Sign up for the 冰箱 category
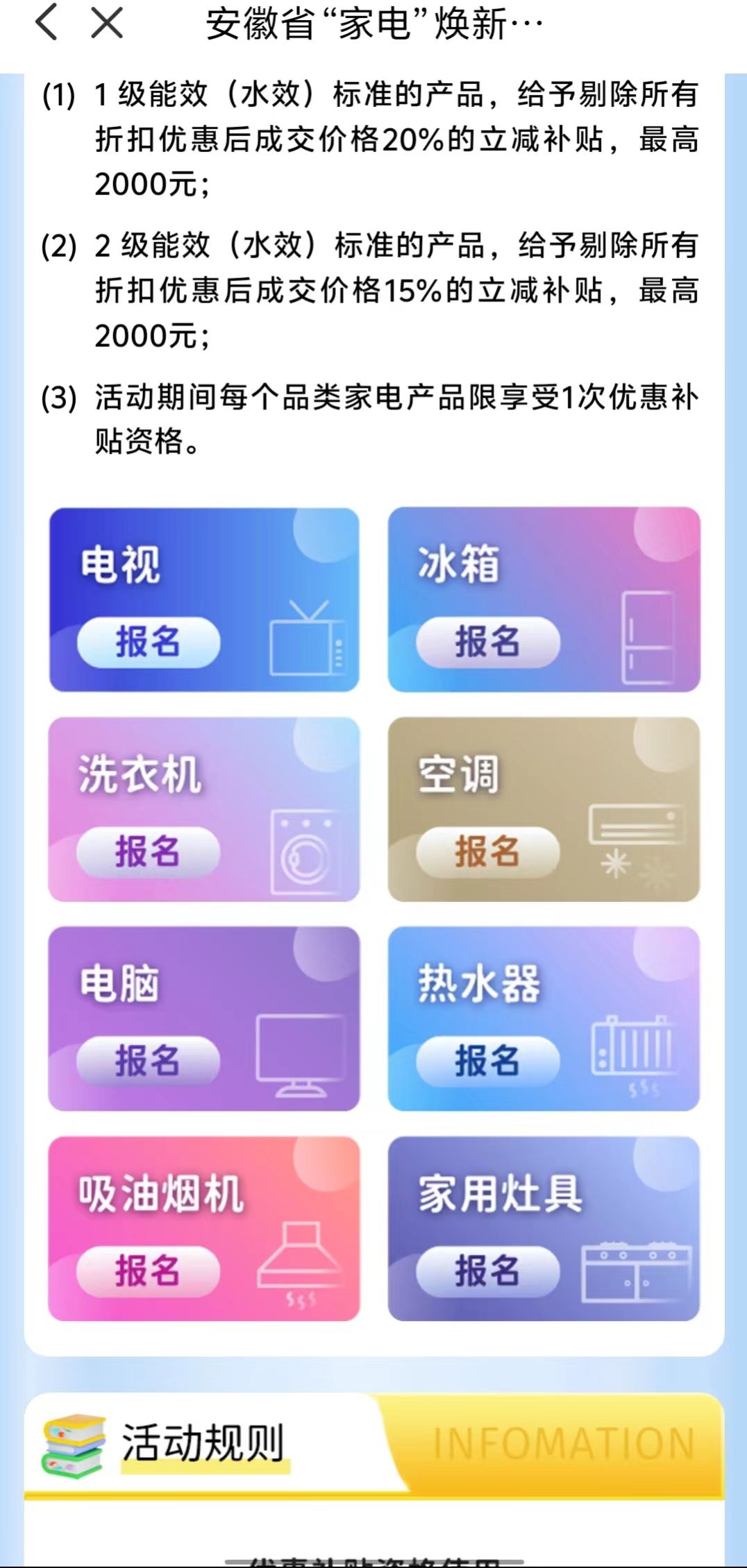Screen dimensions: 747x1568 [x=488, y=642]
